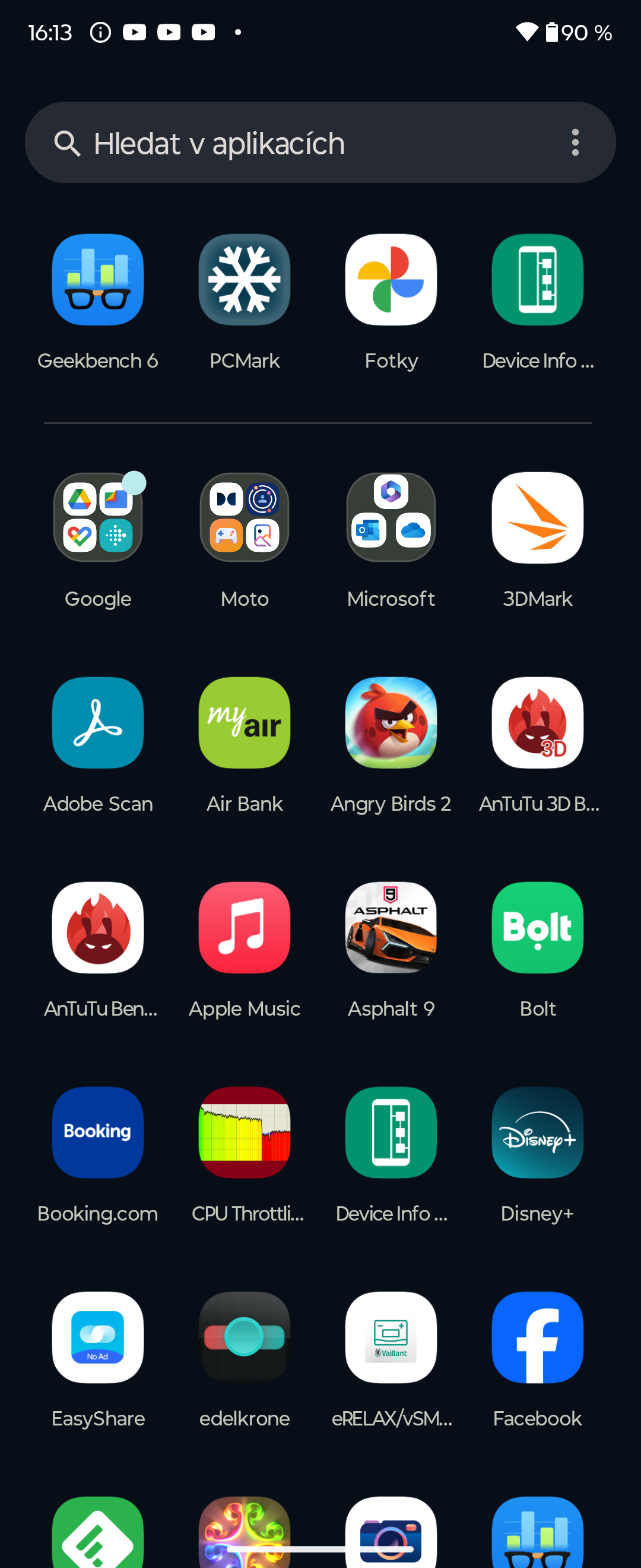This screenshot has height=1568, width=641.
Task: Open the Moto folder
Action: (245, 518)
